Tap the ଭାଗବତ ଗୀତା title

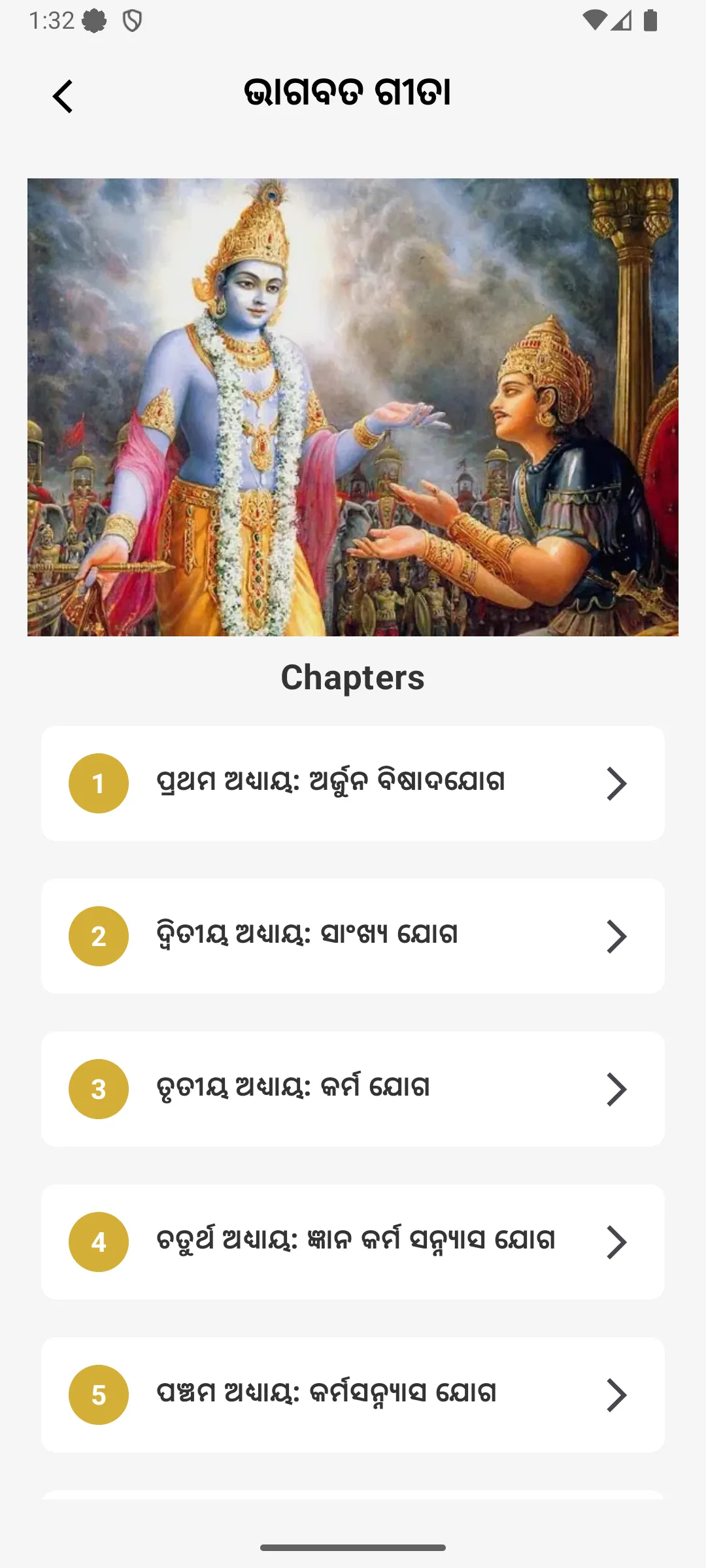352,92
